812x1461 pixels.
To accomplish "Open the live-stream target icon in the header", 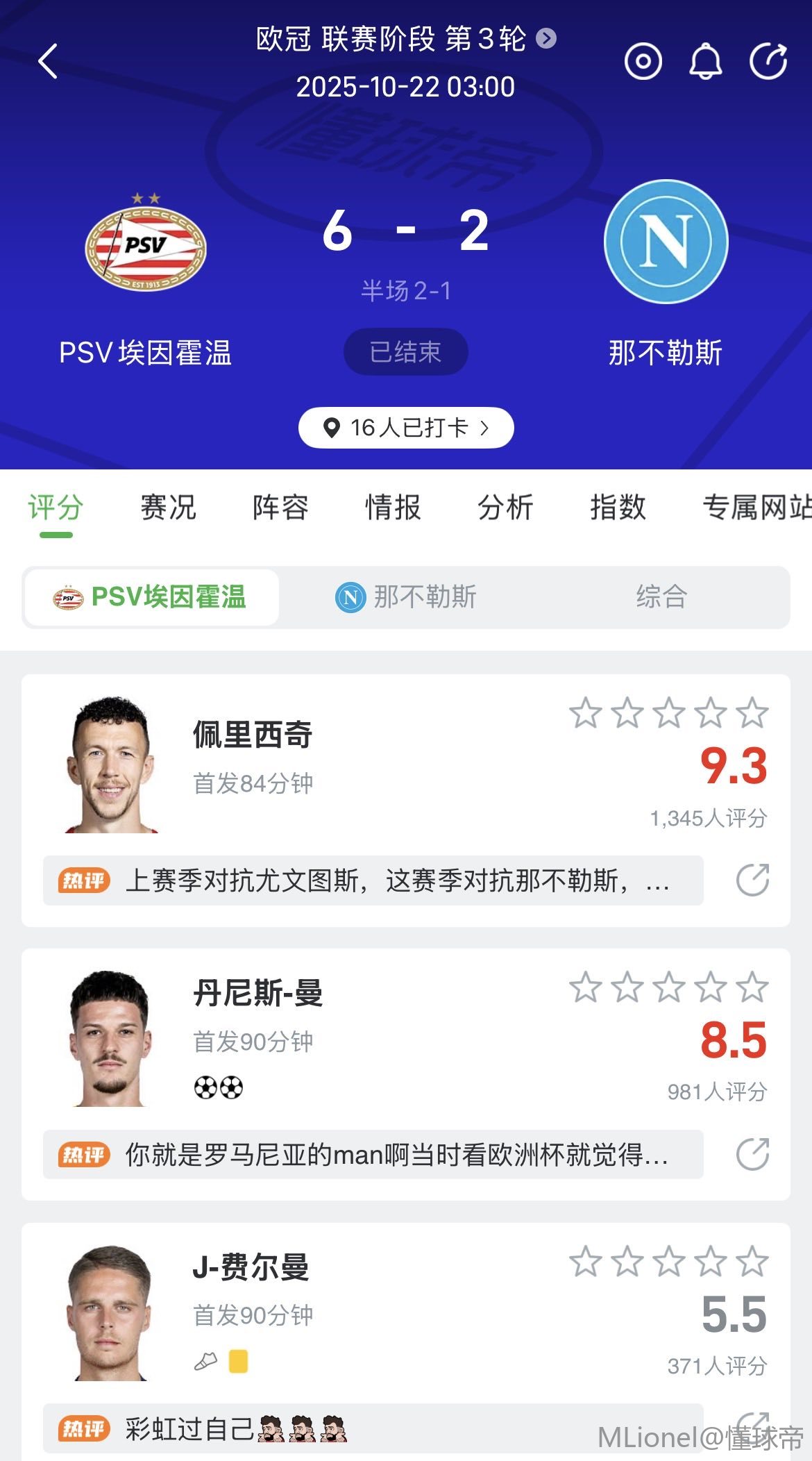I will [x=643, y=61].
